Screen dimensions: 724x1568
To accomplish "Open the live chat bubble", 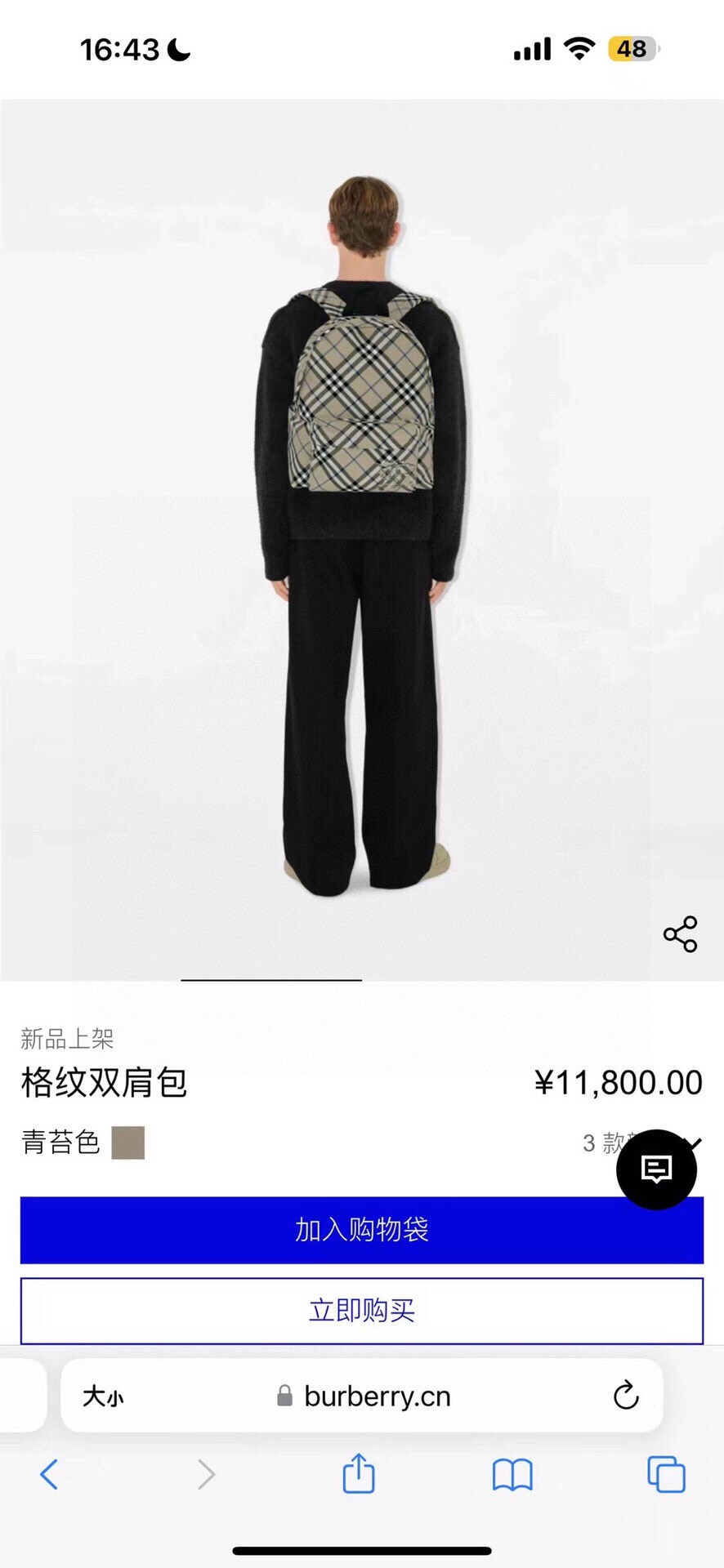I will tap(656, 1169).
